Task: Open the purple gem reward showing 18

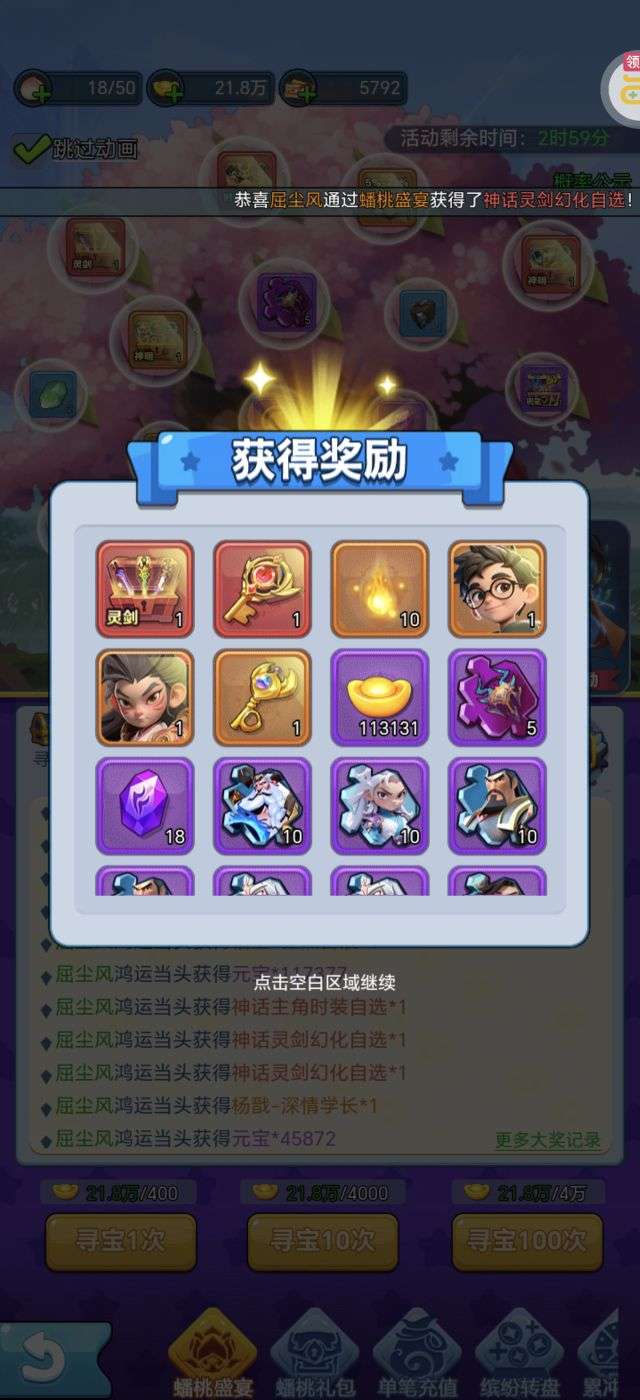Action: pos(145,805)
